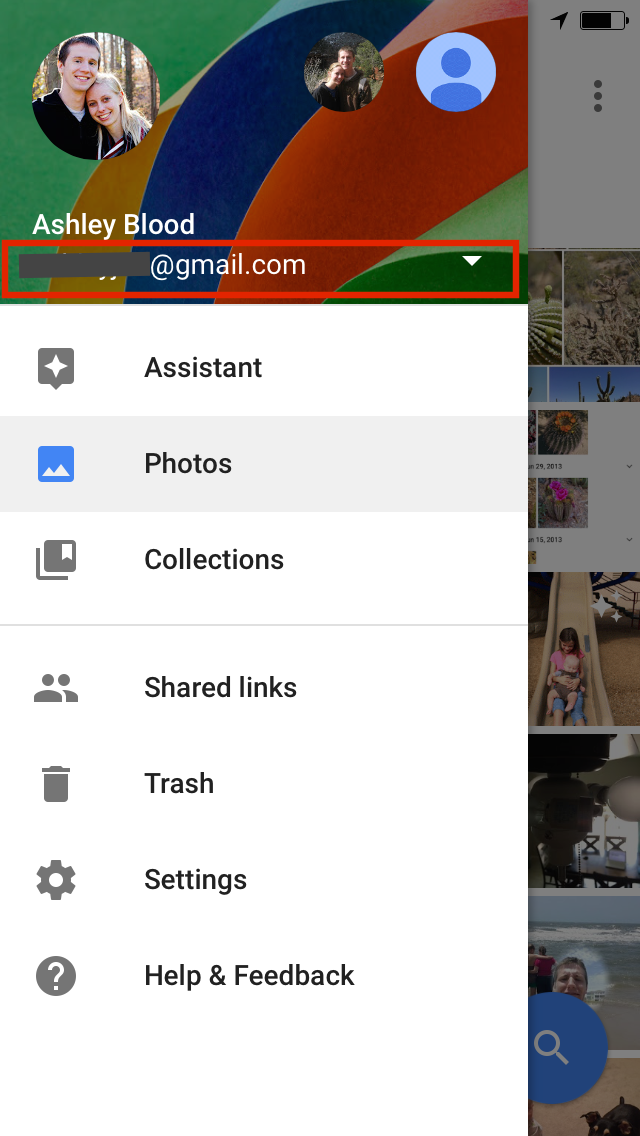Open Help & Feedback
The width and height of the screenshot is (640, 1136).
(x=263, y=975)
